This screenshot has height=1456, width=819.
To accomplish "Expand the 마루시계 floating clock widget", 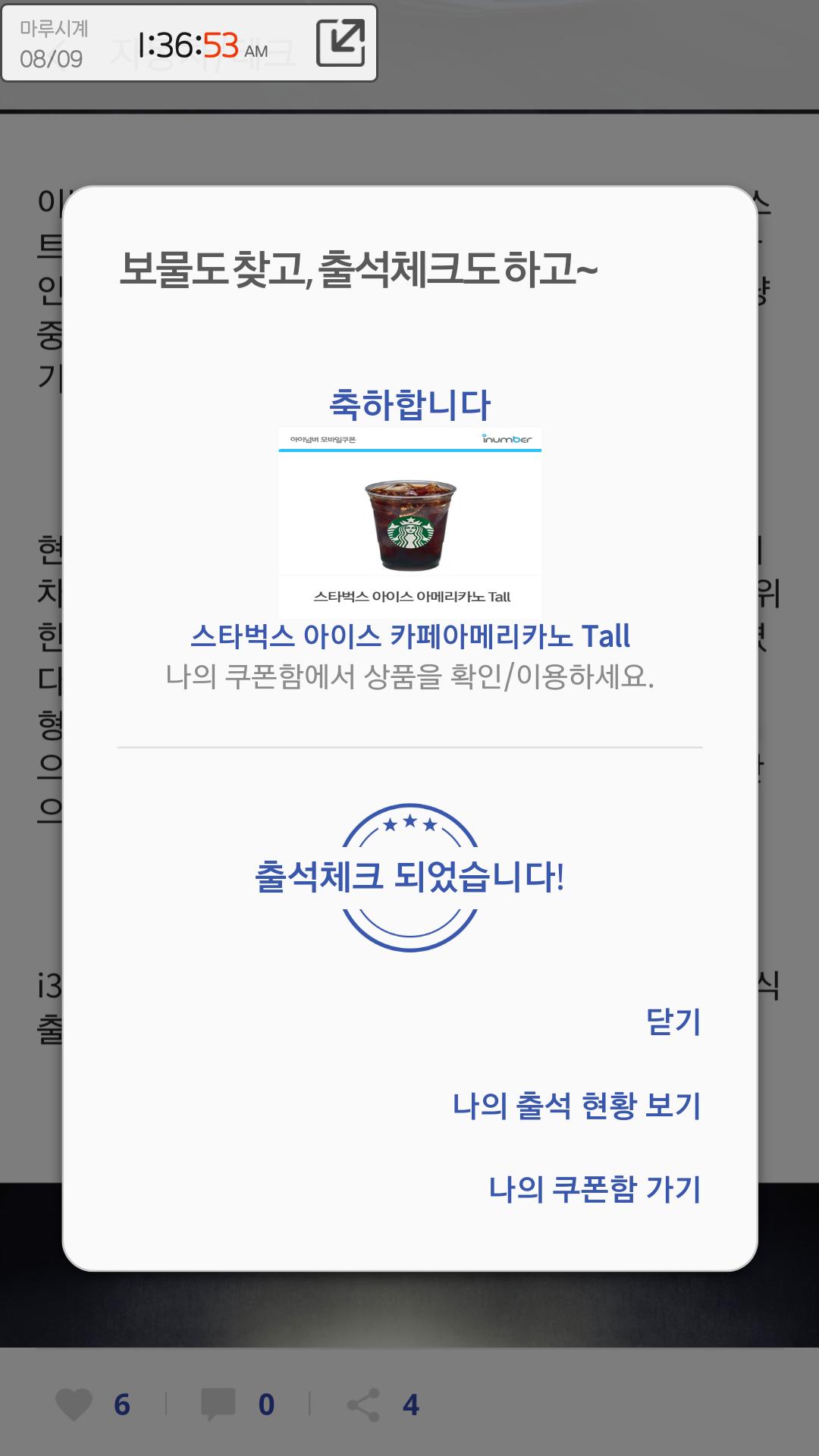I will pos(340,43).
